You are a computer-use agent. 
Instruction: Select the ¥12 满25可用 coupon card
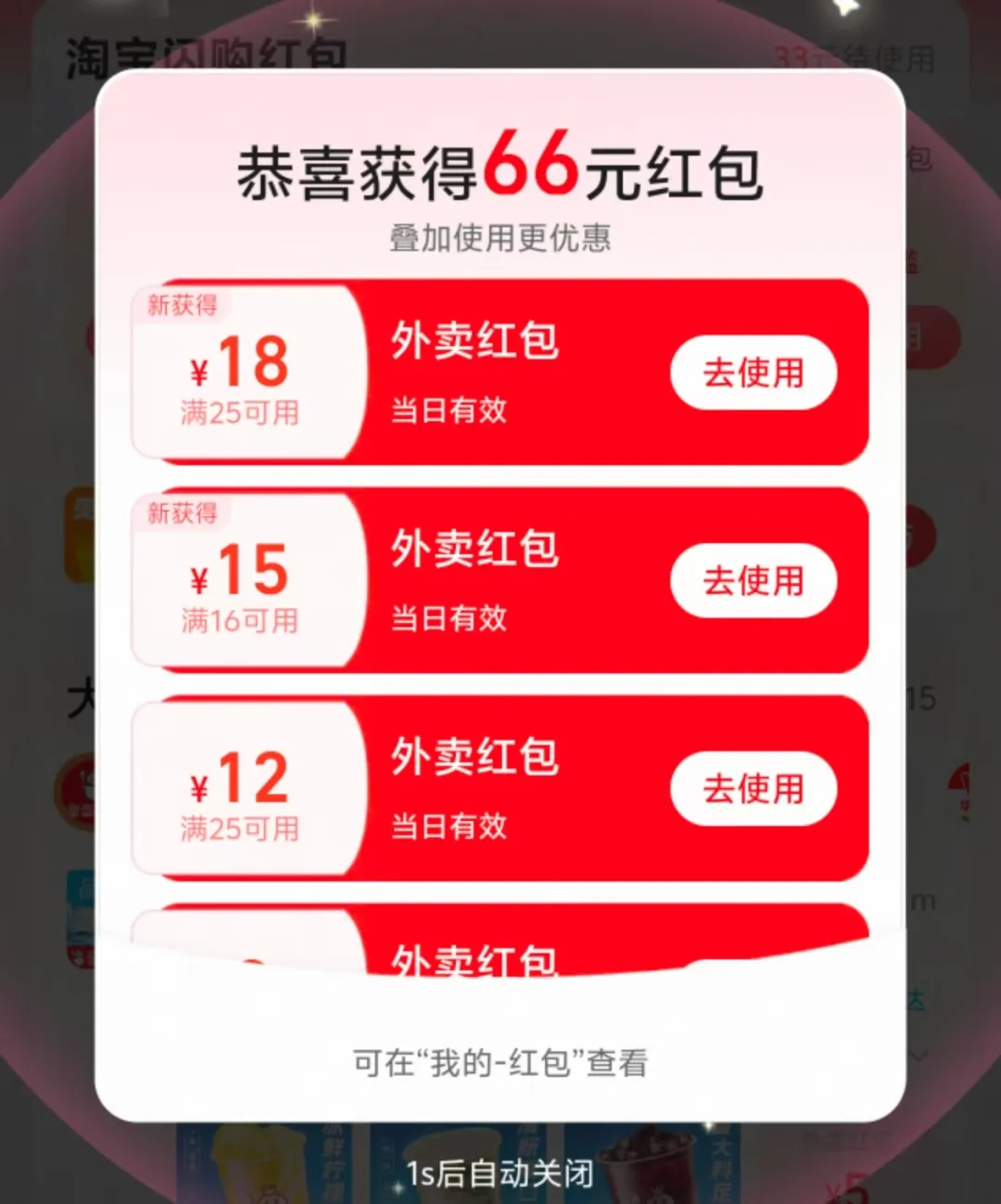click(245, 789)
